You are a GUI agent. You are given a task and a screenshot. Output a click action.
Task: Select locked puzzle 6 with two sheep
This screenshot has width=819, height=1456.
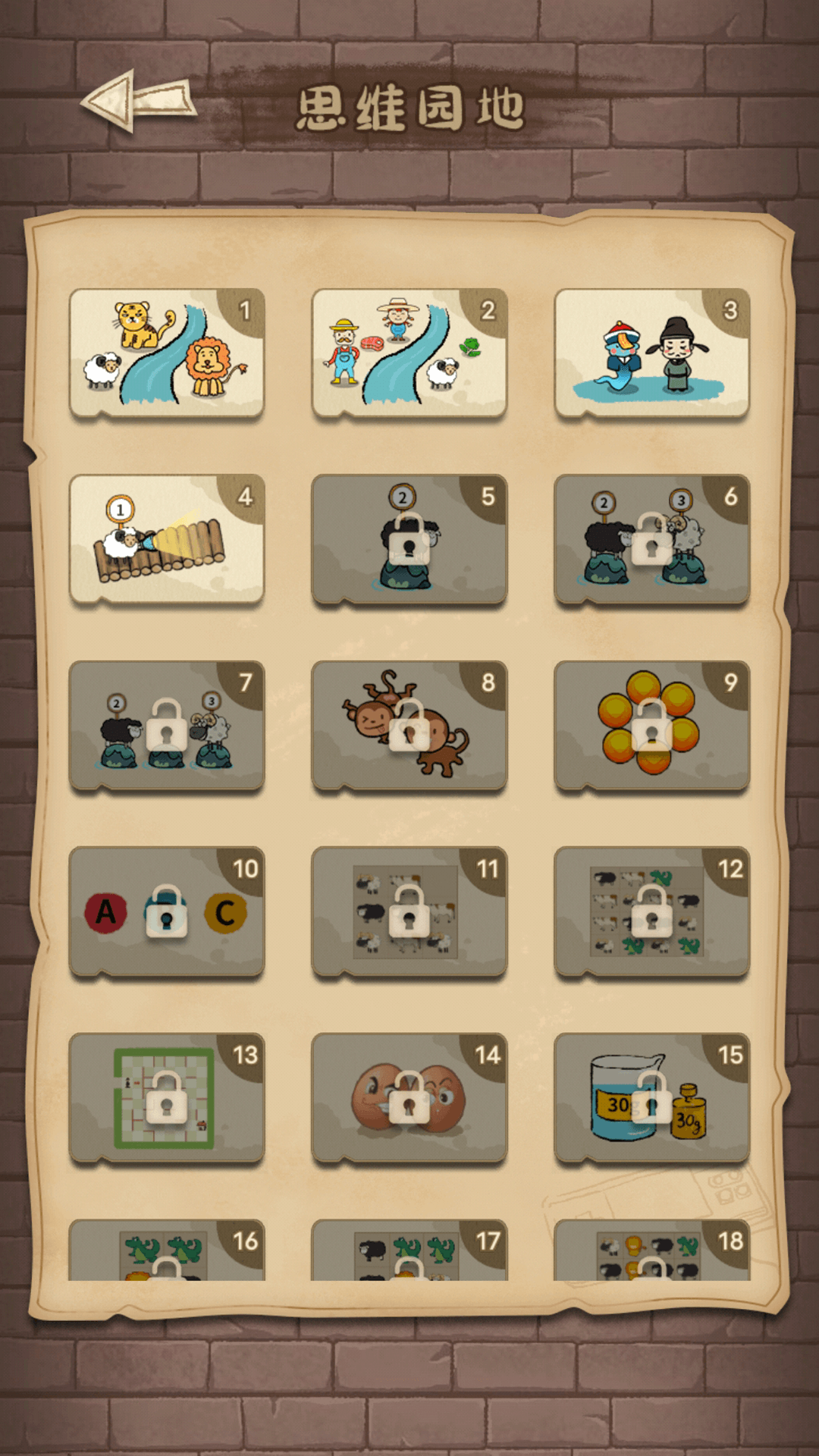coord(652,538)
